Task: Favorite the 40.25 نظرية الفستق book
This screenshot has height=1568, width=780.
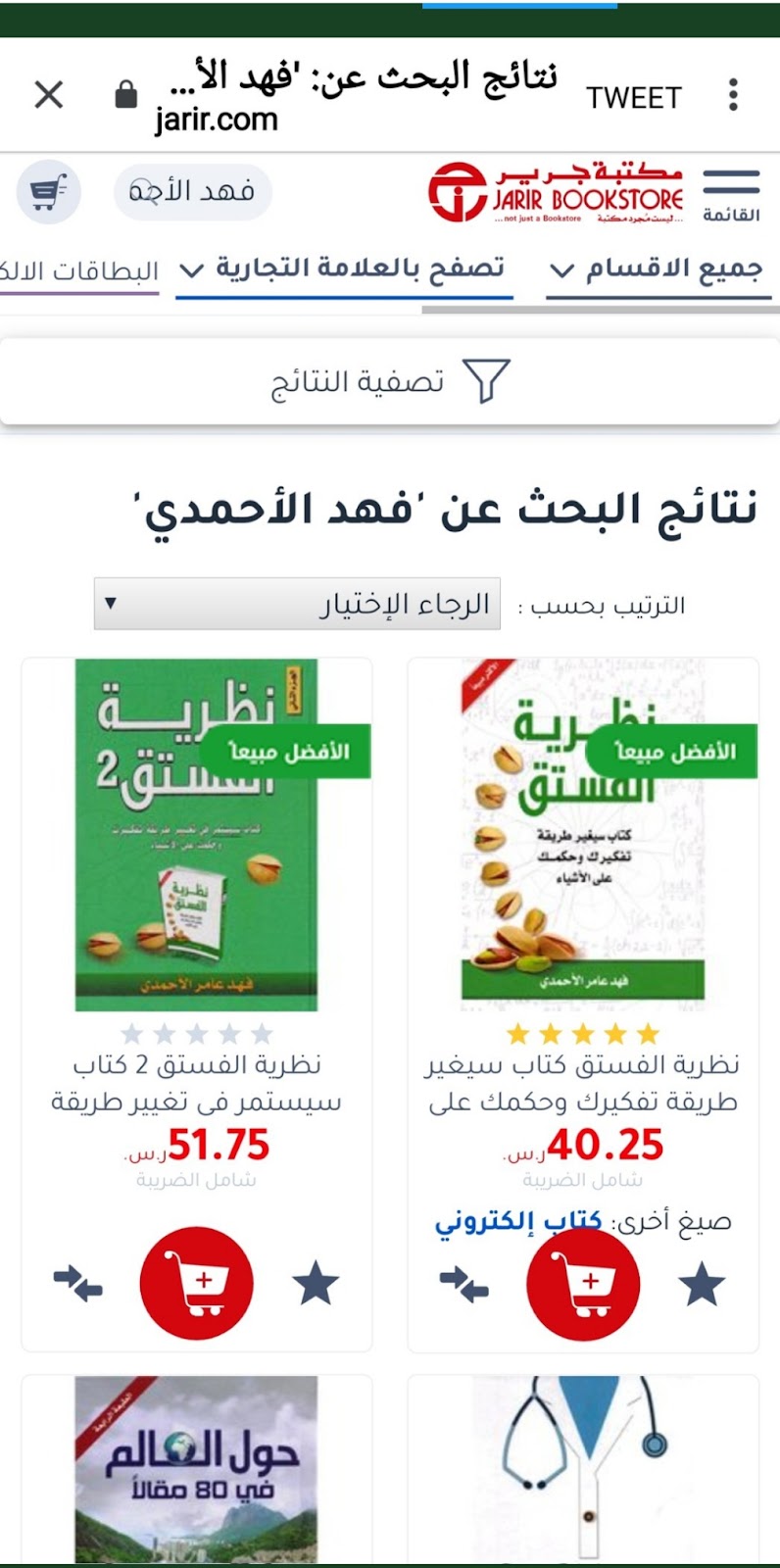Action: (702, 1284)
